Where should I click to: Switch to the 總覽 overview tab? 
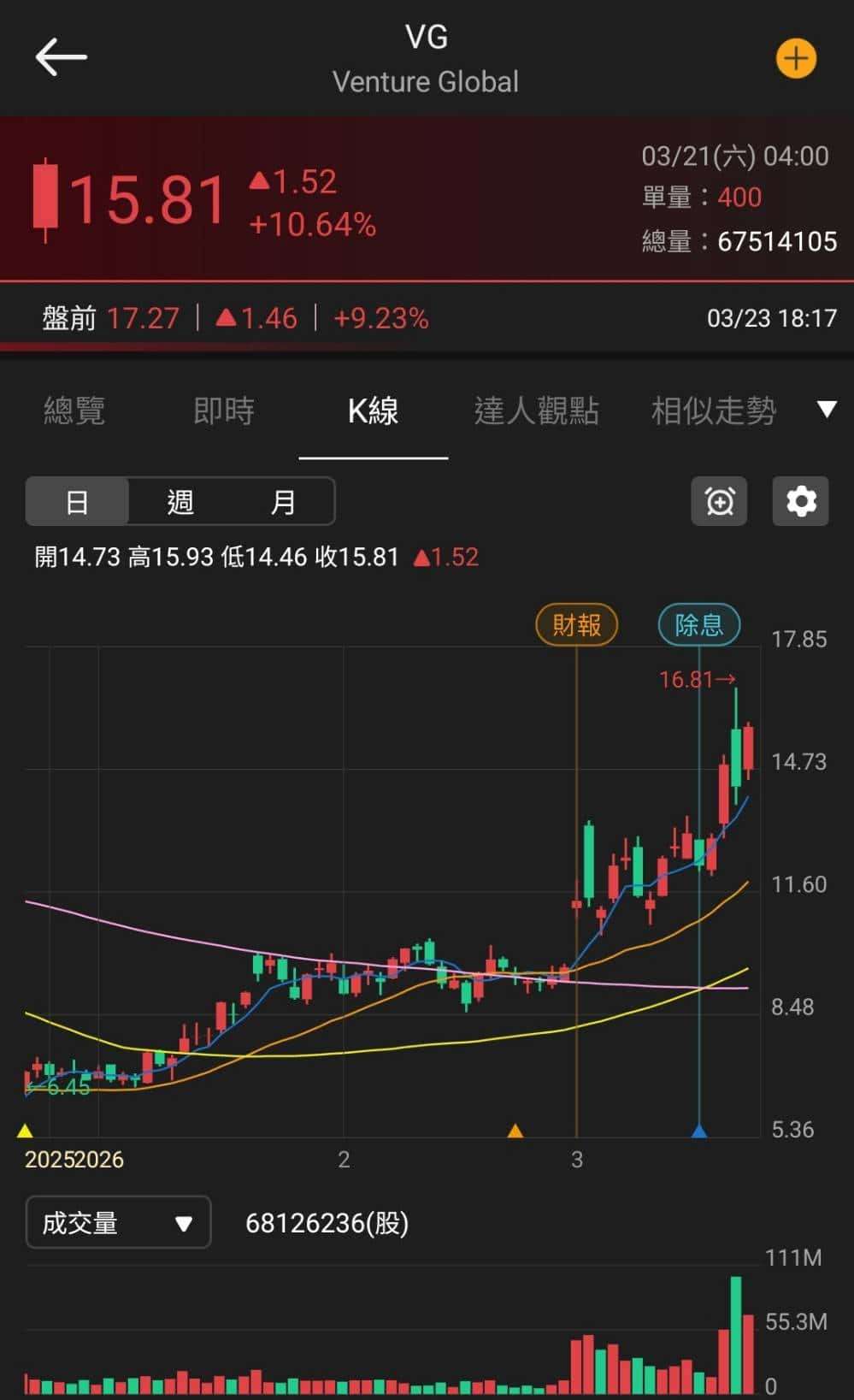coord(74,411)
